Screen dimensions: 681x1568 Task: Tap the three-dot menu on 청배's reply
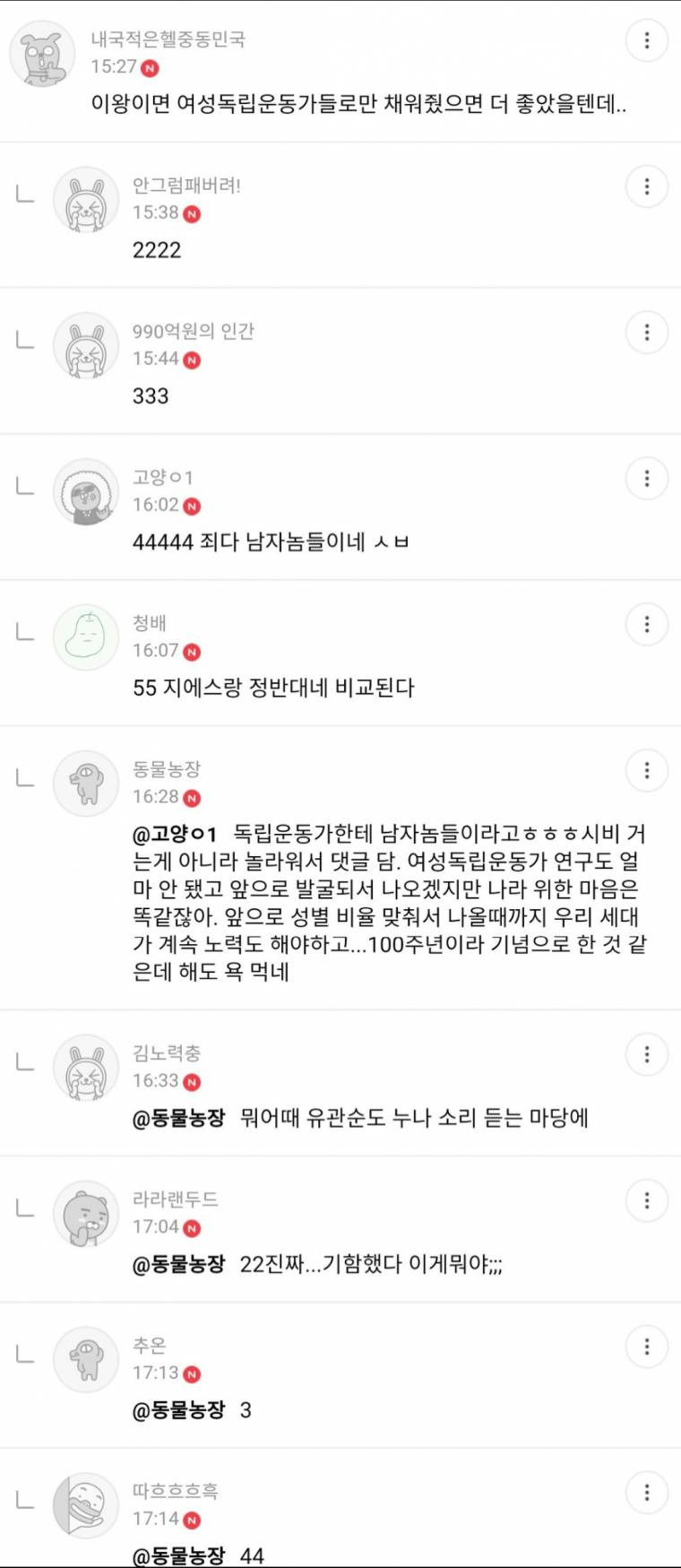point(647,625)
